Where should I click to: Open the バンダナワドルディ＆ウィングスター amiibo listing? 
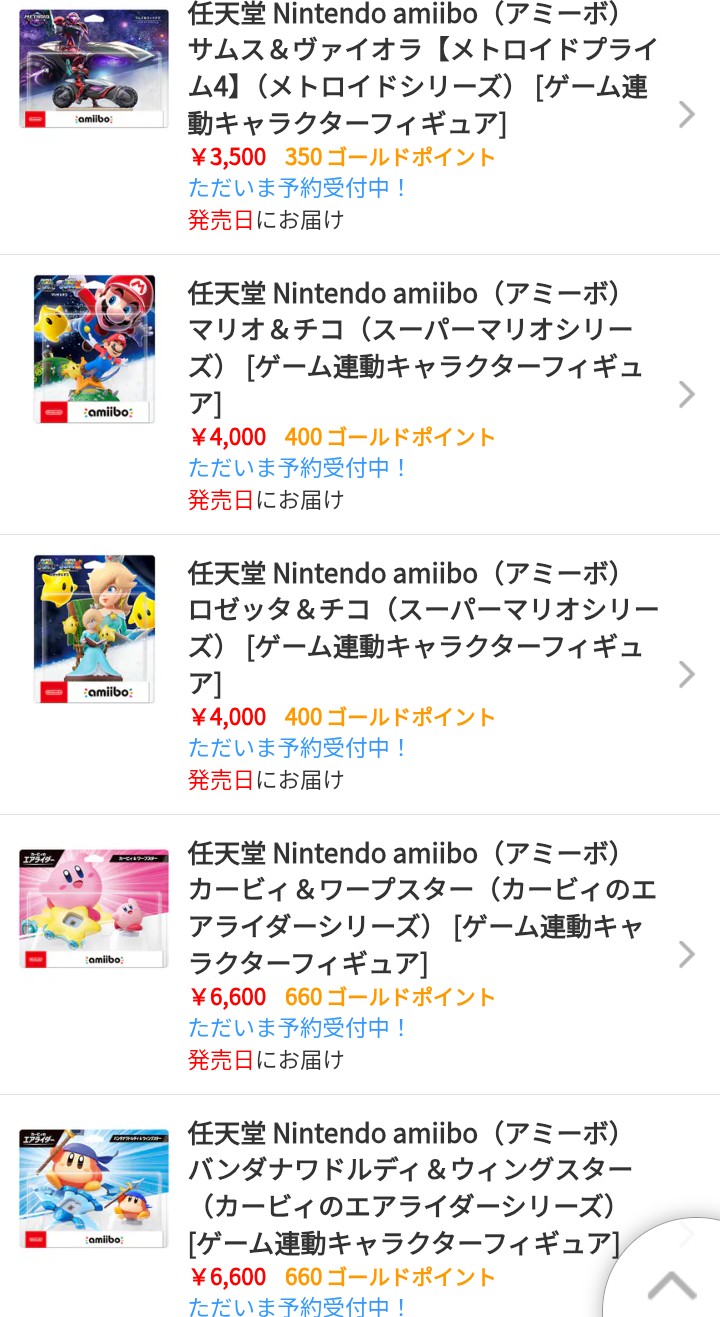pyautogui.click(x=420, y=1188)
